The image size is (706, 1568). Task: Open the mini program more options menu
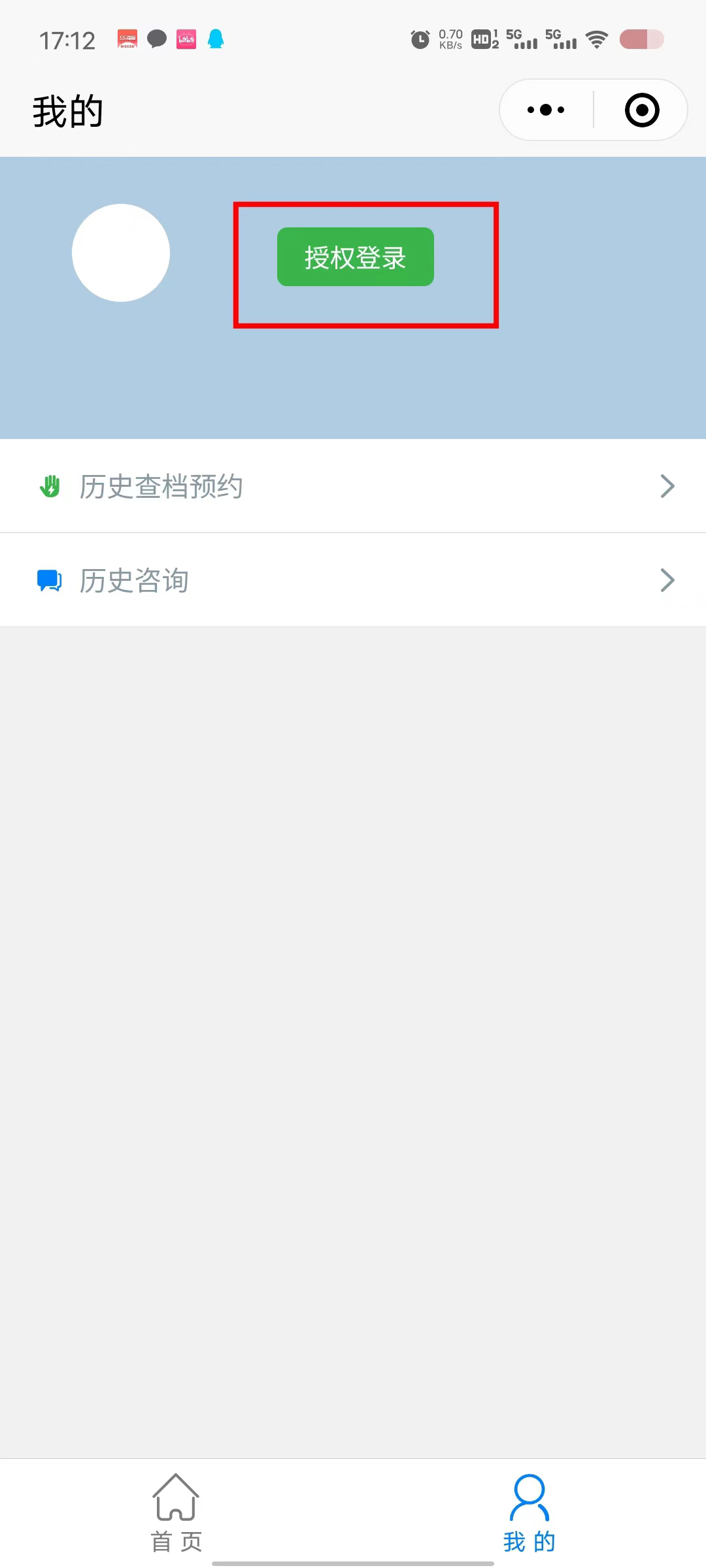coord(546,110)
